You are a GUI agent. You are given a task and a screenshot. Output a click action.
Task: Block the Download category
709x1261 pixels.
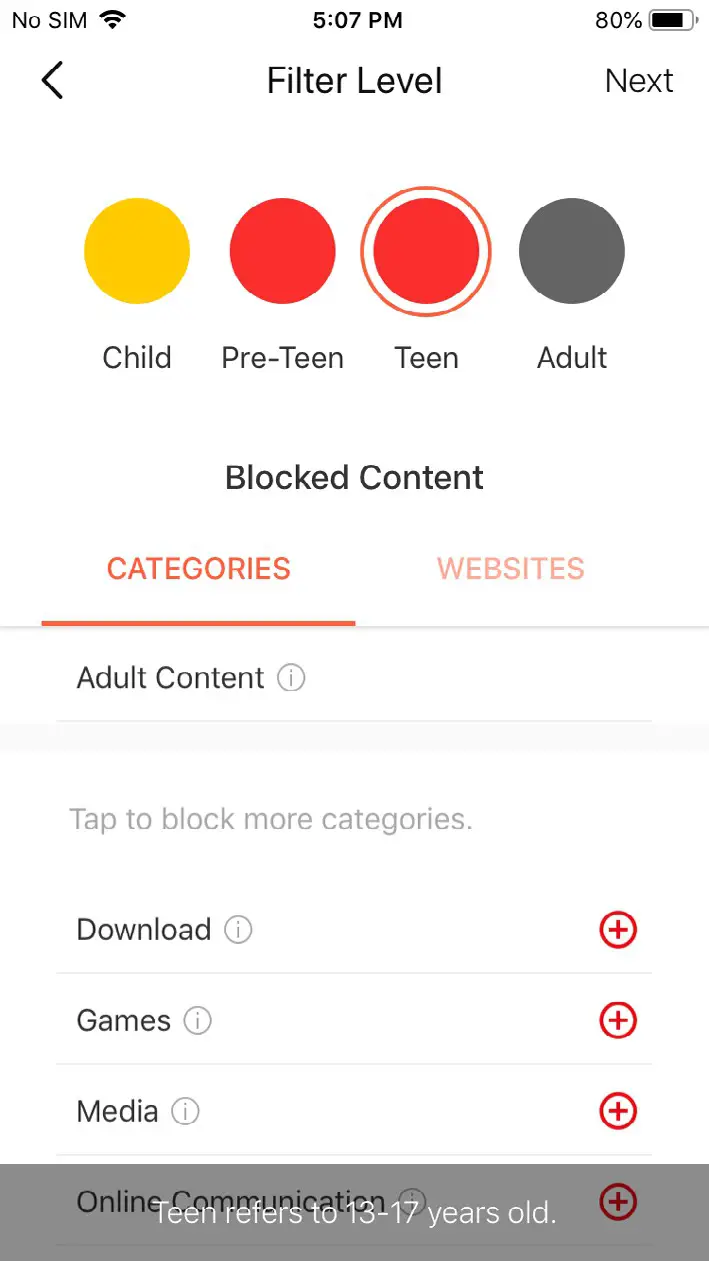point(618,930)
